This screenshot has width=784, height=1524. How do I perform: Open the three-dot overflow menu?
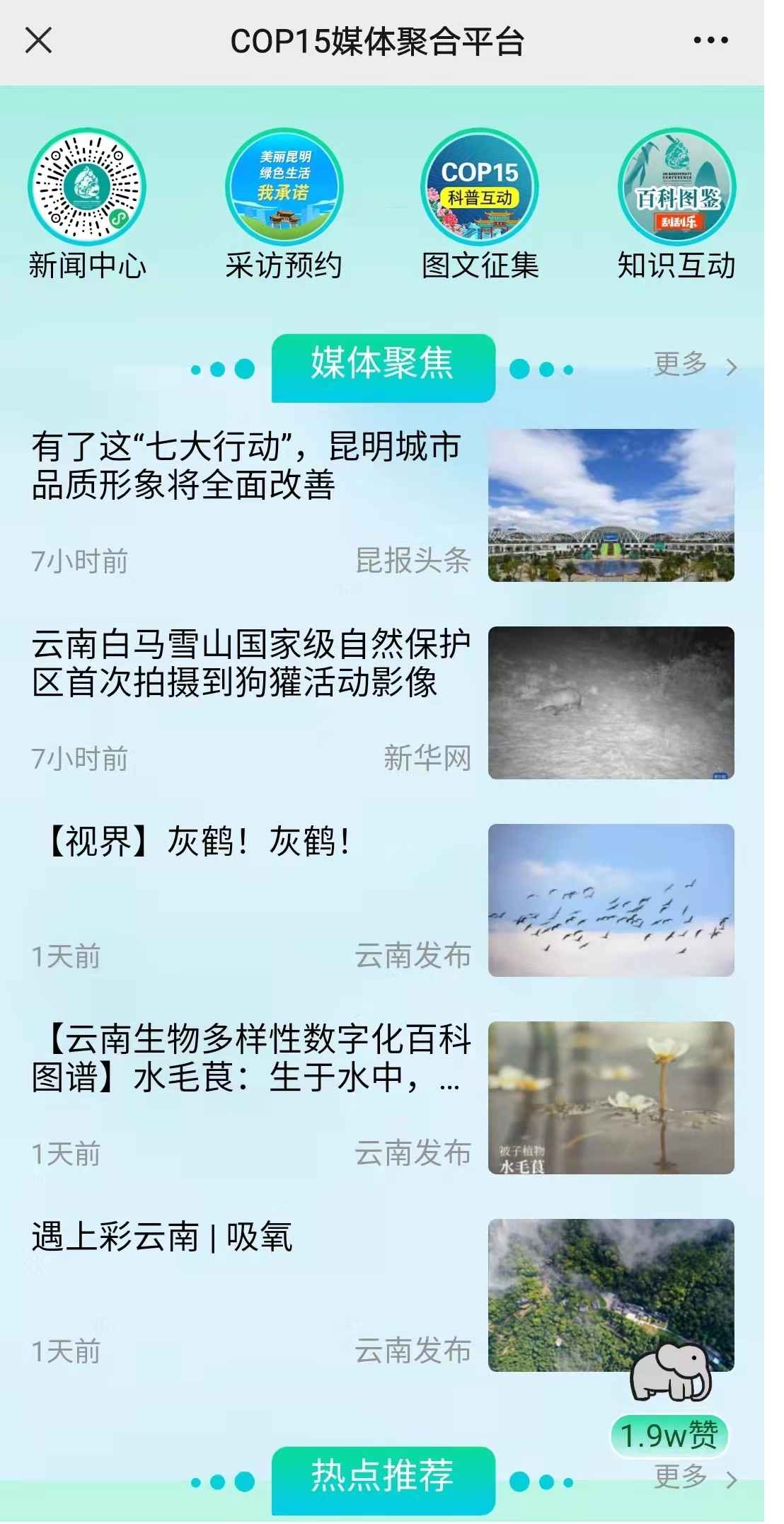pos(710,40)
